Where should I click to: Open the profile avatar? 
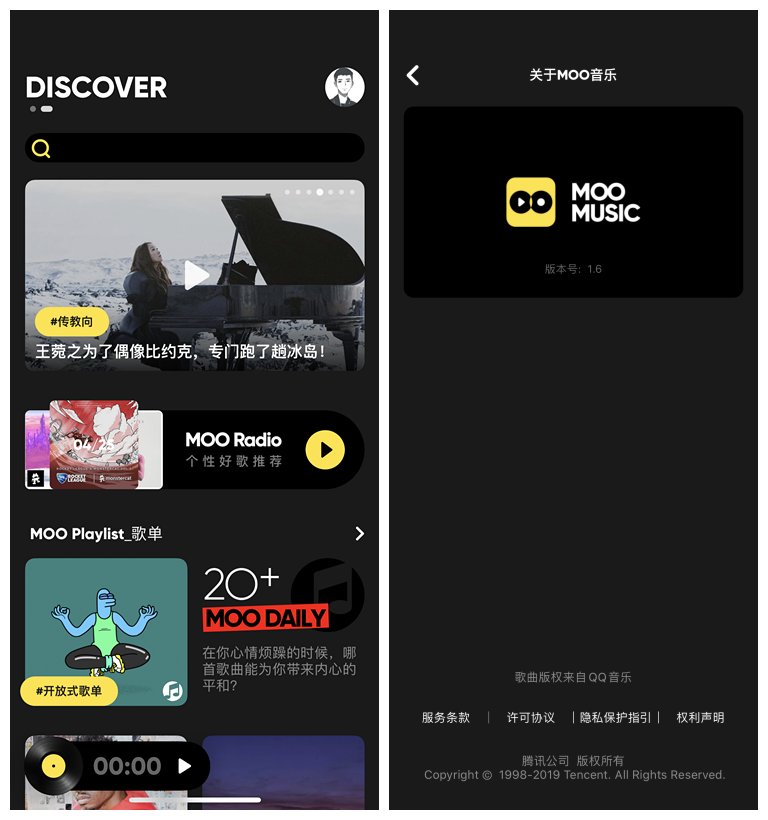tap(344, 87)
